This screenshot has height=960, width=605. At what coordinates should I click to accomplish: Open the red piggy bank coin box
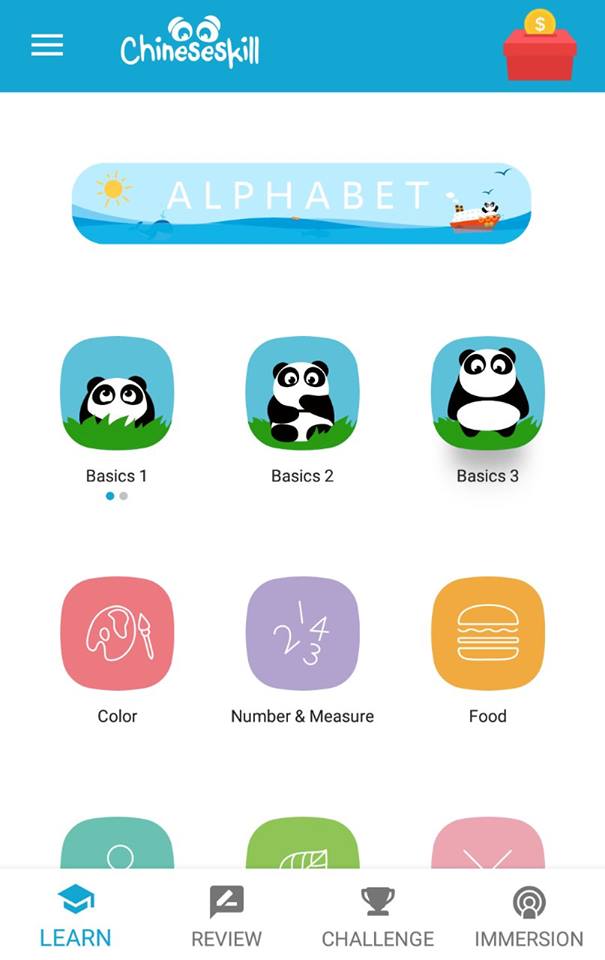[x=540, y=48]
